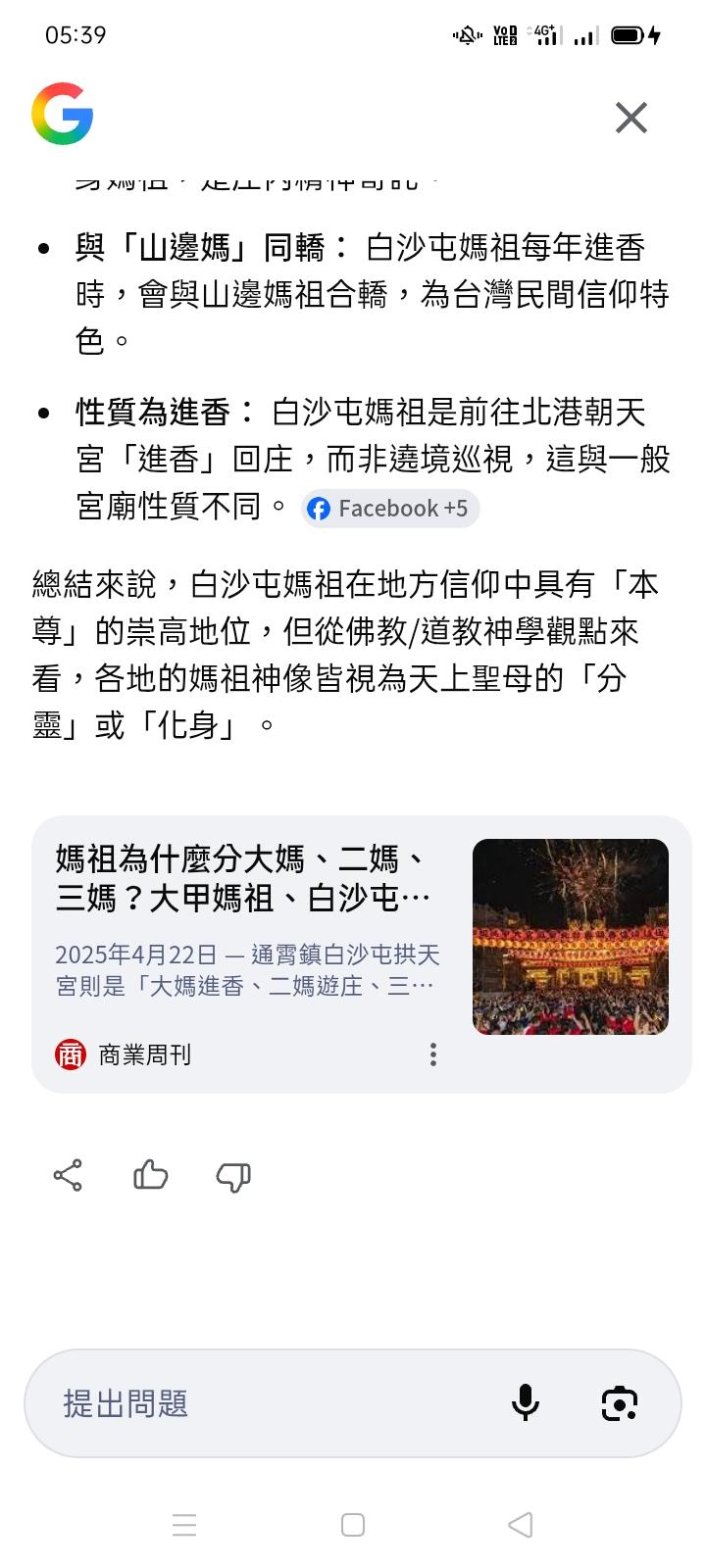The image size is (706, 1568).
Task: Tap the 提出問題 input field
Action: (x=265, y=1403)
